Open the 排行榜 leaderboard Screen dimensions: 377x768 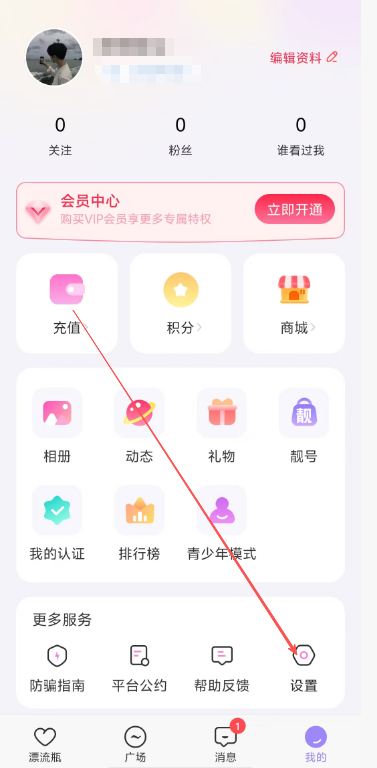click(x=140, y=523)
